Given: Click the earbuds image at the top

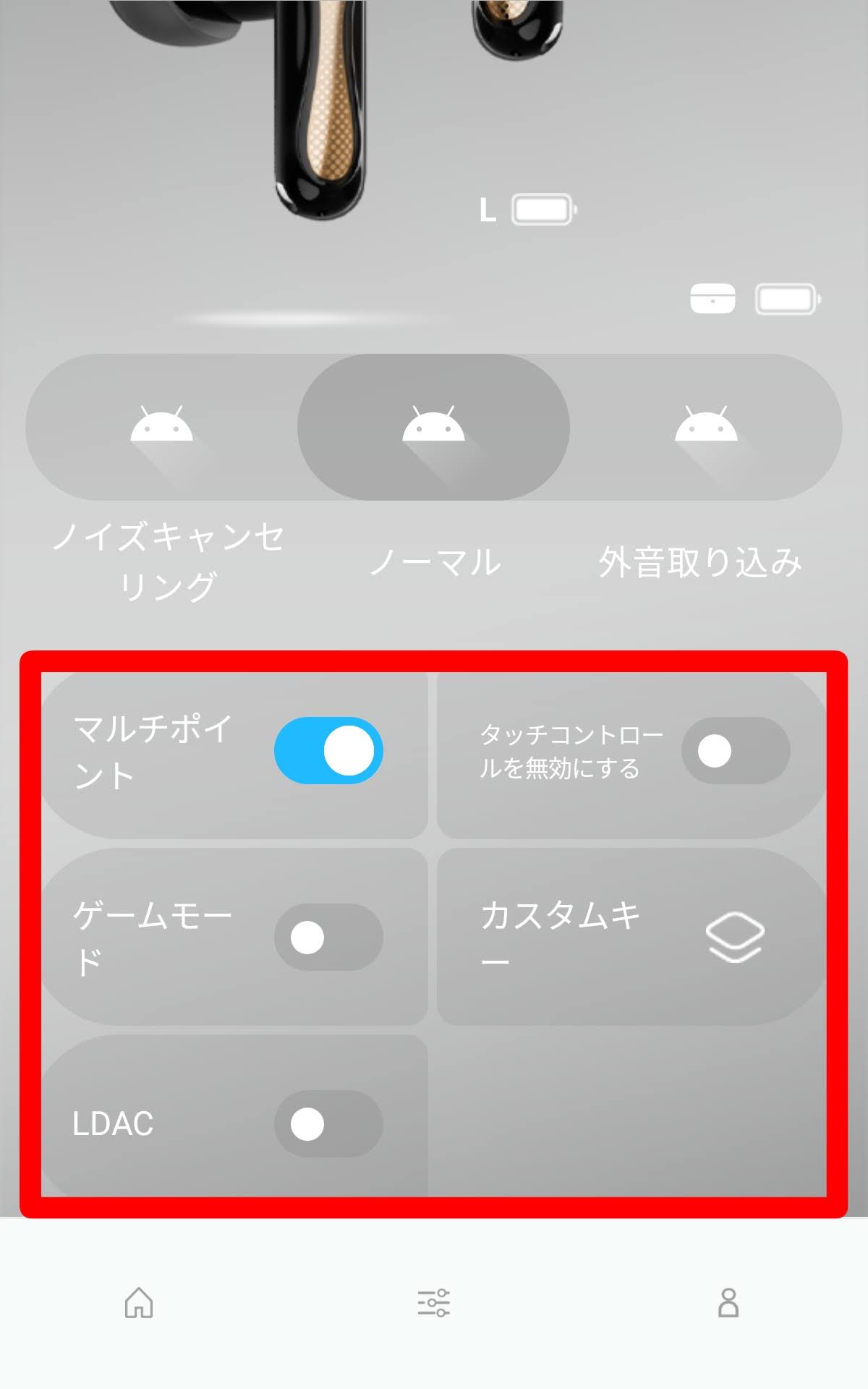Looking at the screenshot, I should [x=318, y=109].
